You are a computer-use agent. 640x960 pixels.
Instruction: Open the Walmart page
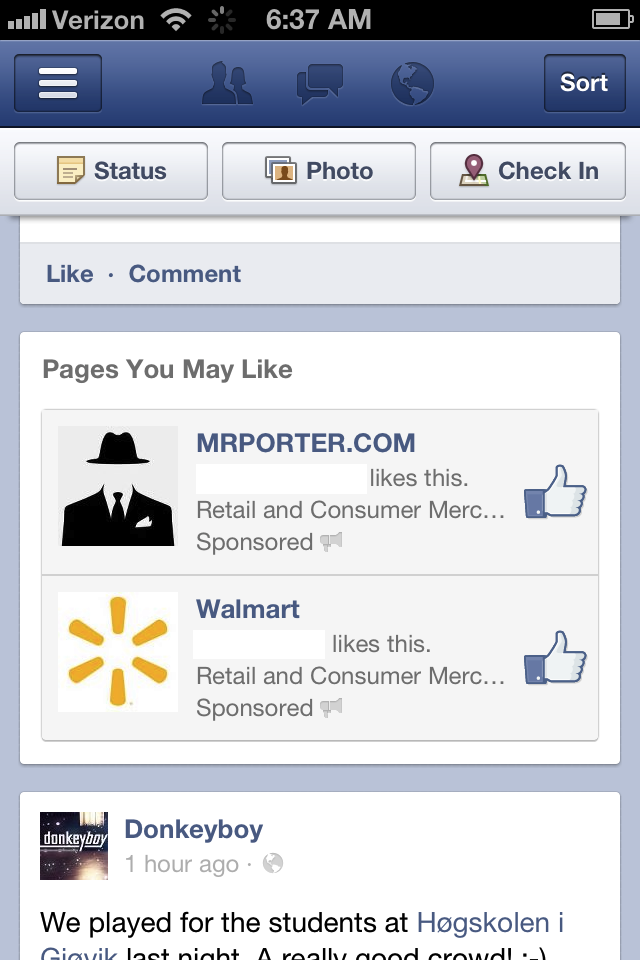coord(248,609)
